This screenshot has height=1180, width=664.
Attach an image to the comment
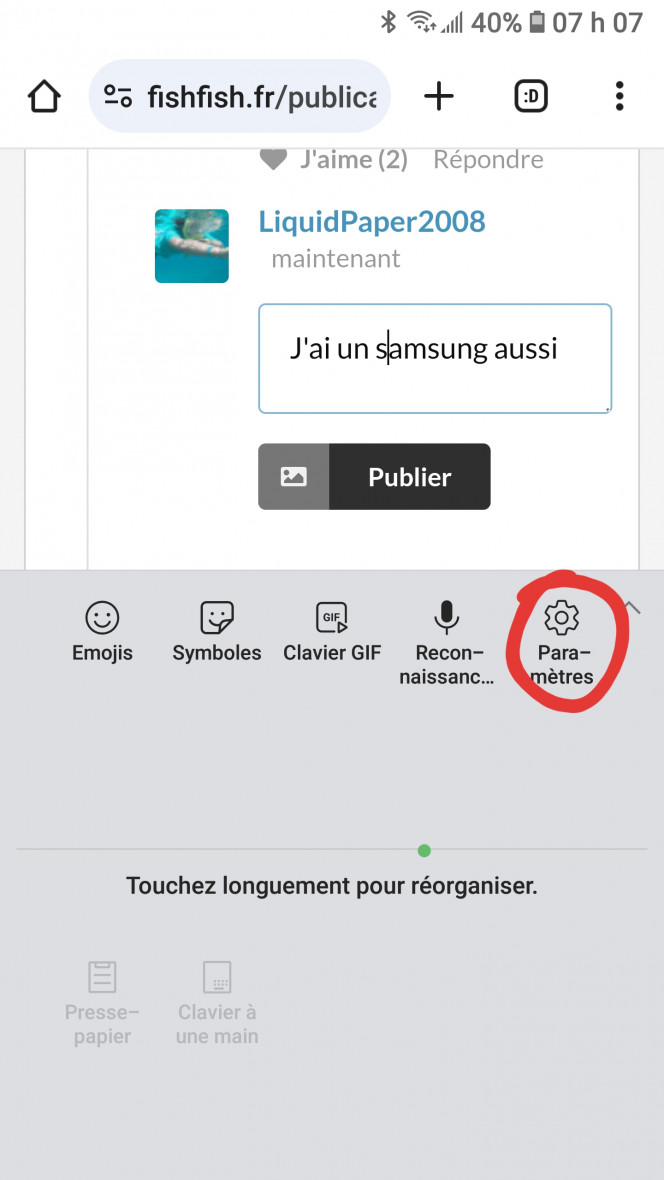click(294, 476)
